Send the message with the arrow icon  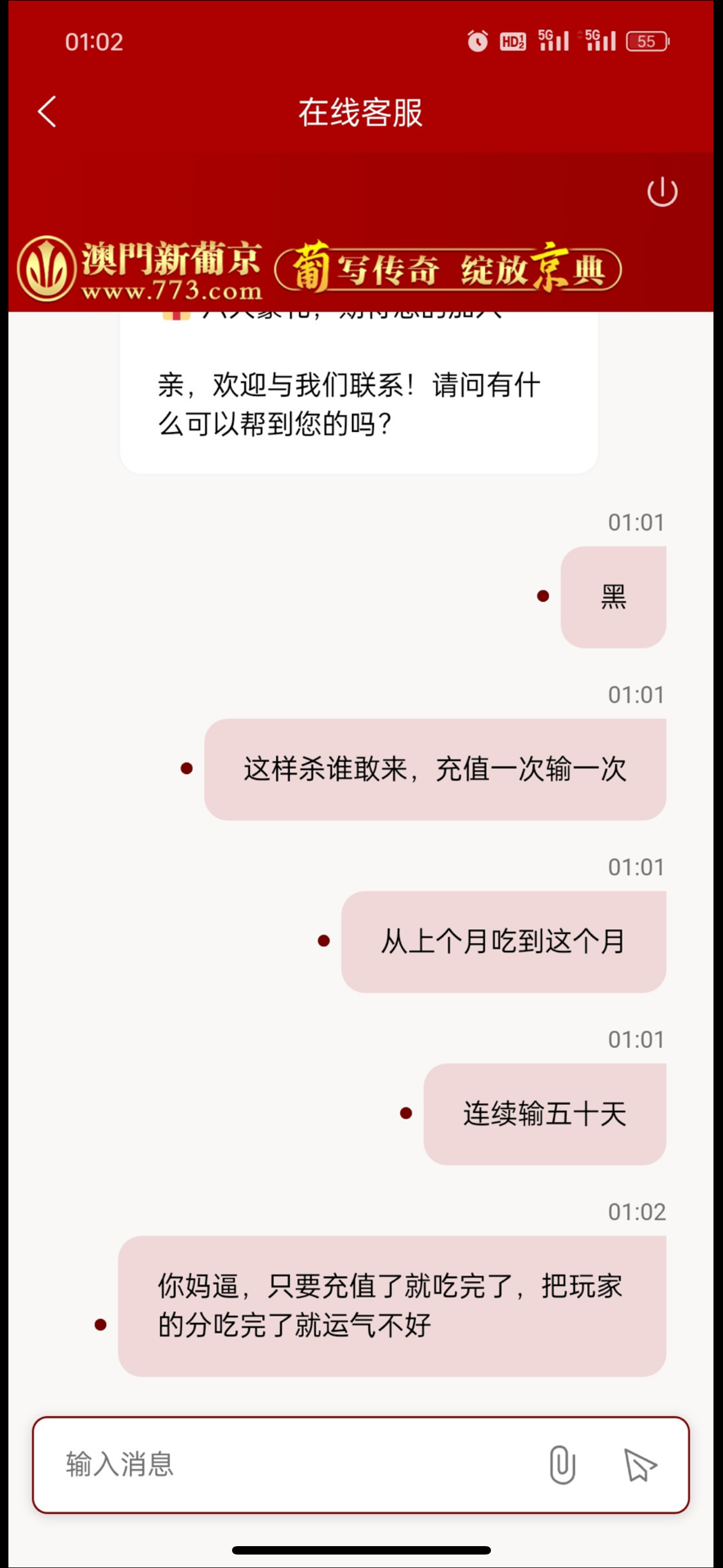coord(639,1464)
